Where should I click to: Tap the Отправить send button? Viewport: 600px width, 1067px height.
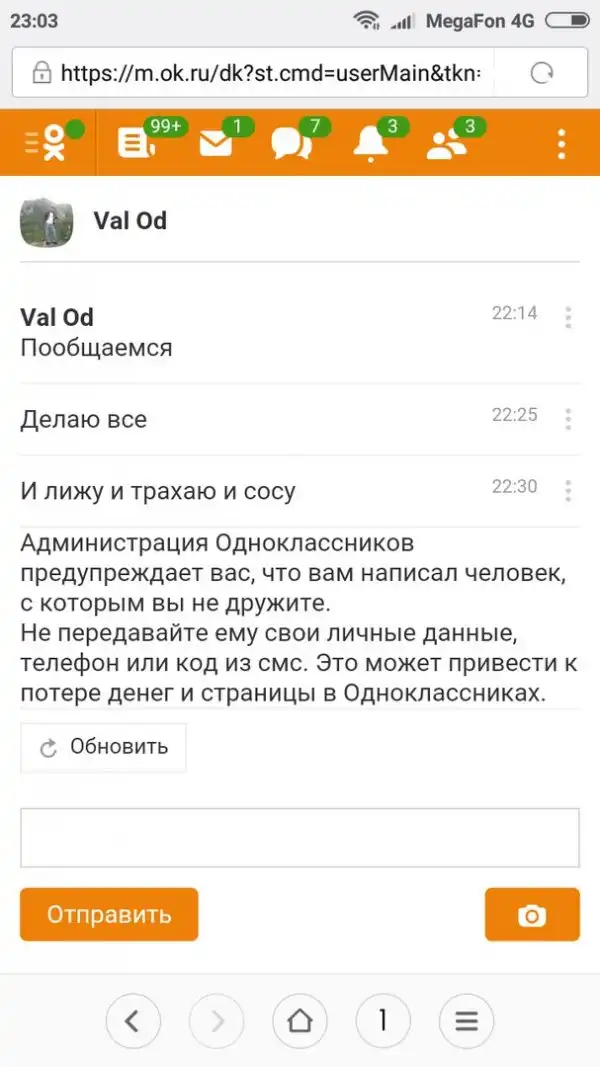point(109,914)
